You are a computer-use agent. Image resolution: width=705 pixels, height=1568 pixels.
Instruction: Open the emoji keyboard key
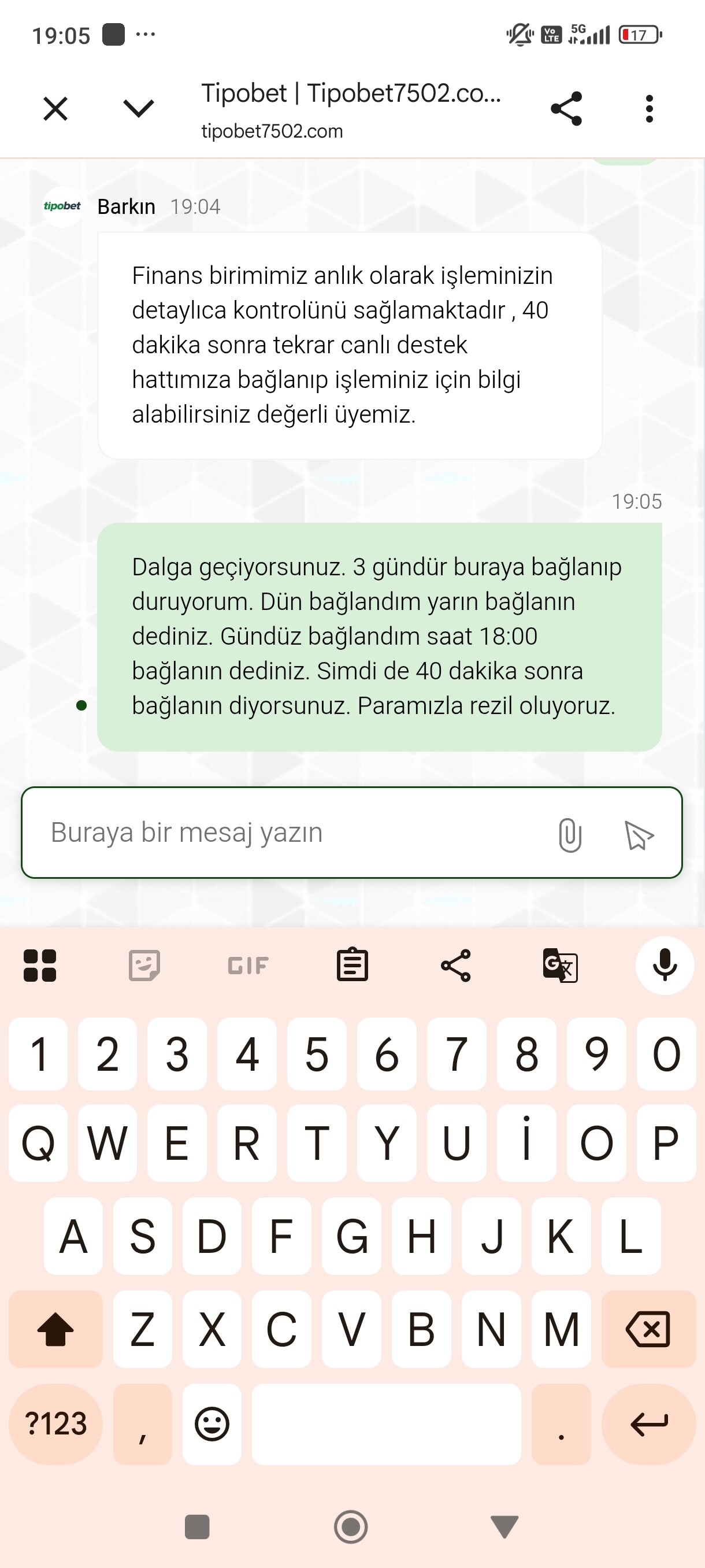[x=211, y=1423]
